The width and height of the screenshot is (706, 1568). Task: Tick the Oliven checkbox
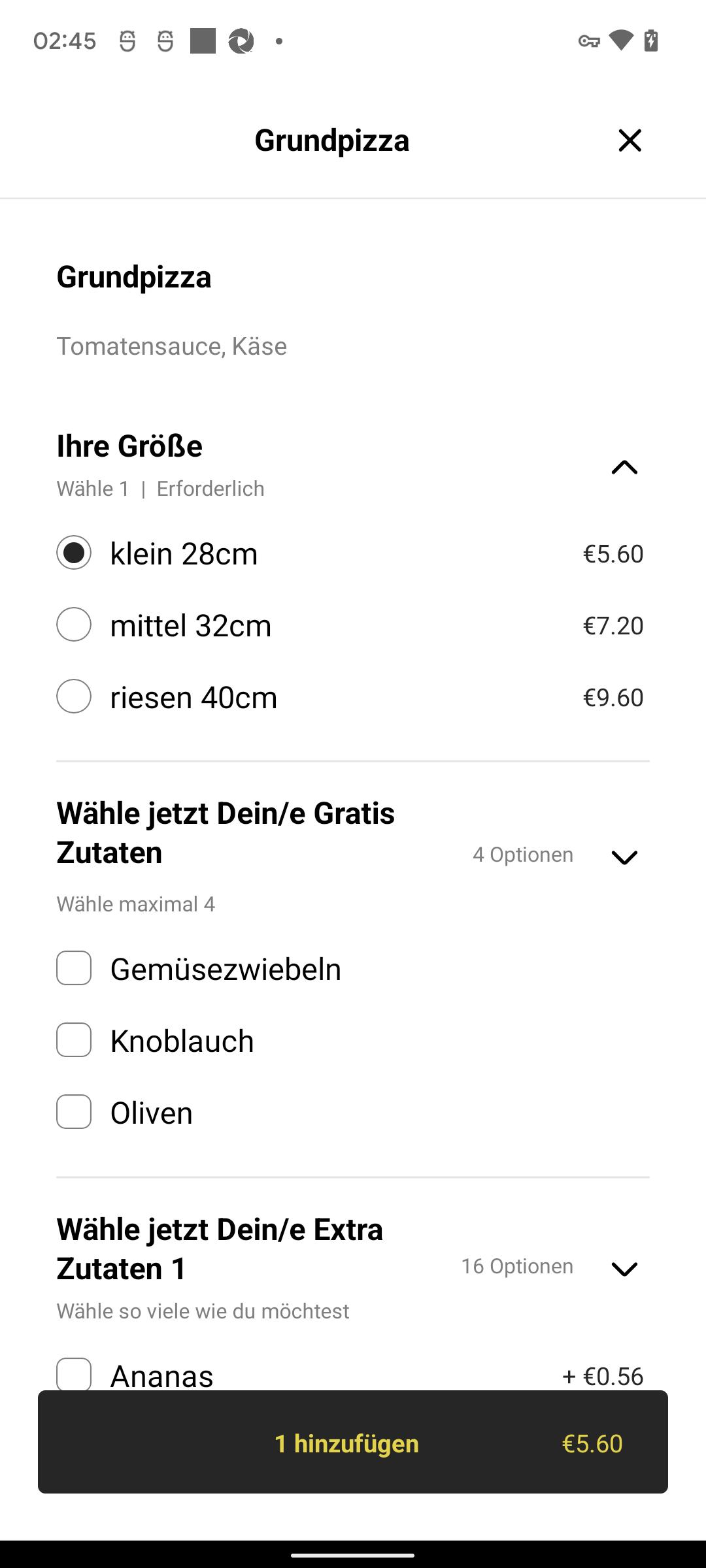[x=74, y=1112]
